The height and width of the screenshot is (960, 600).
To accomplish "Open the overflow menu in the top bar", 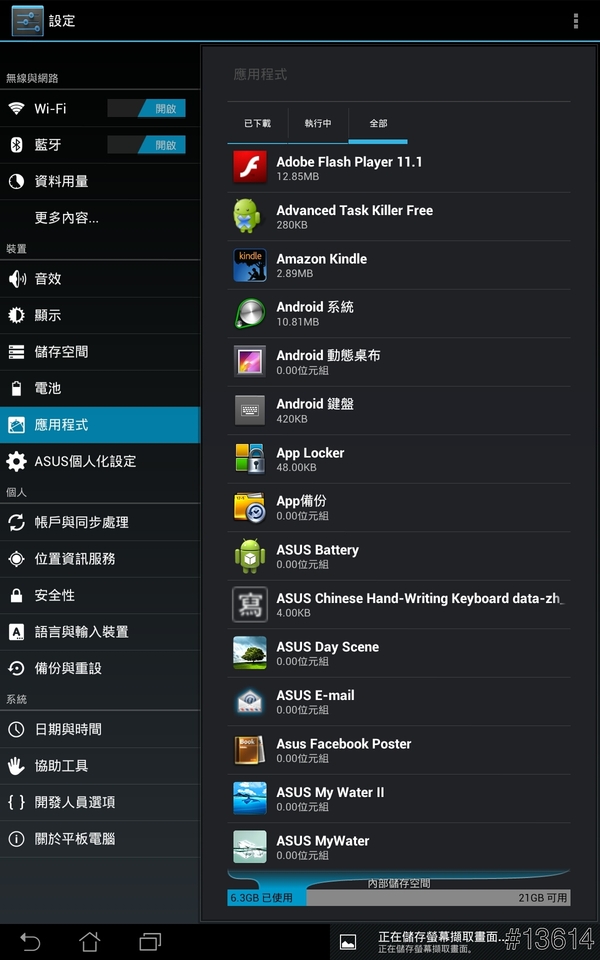I will [576, 20].
